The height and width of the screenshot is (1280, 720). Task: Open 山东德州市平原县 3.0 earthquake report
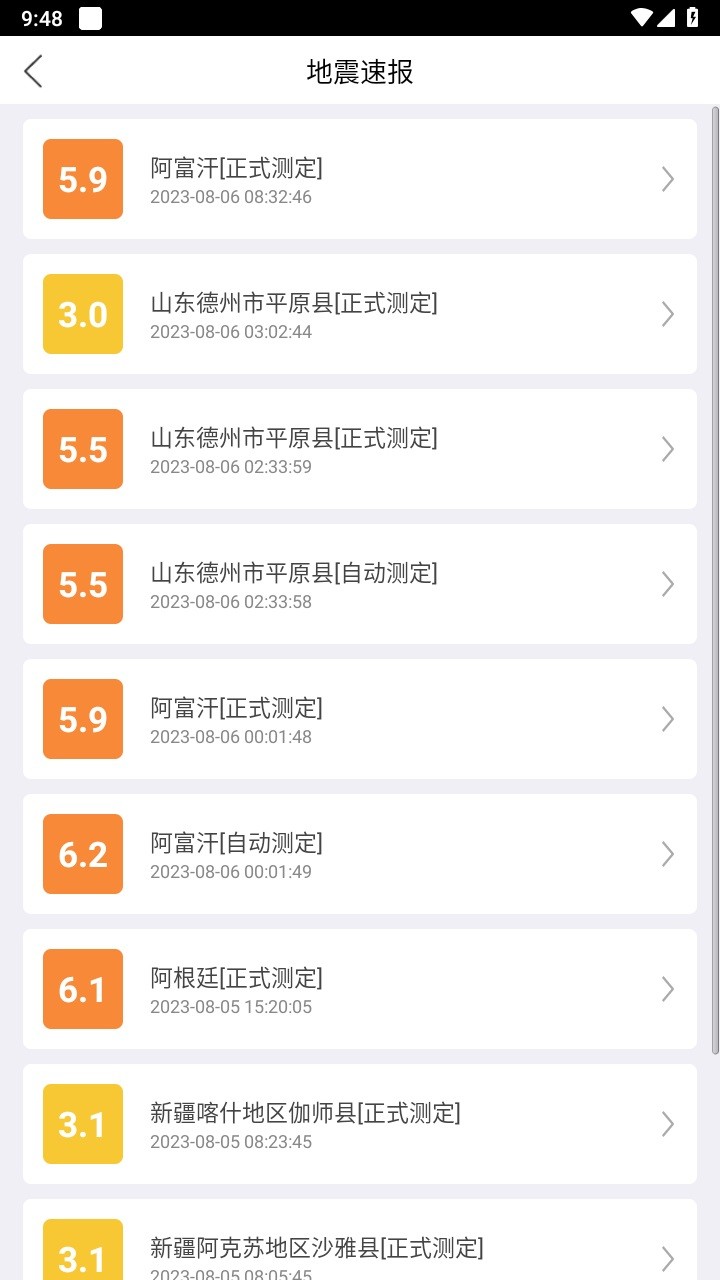pyautogui.click(x=360, y=314)
